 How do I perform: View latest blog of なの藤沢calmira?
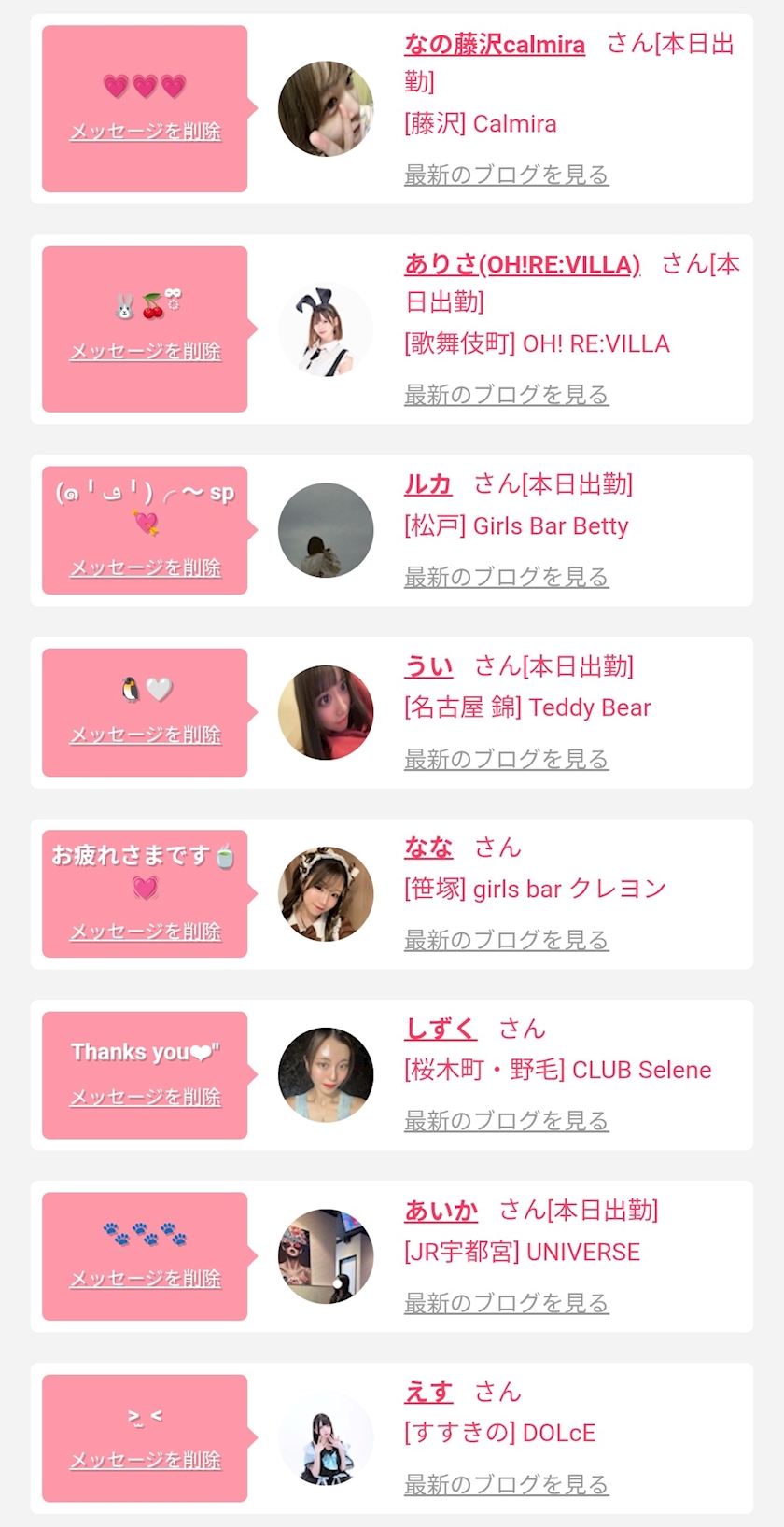coord(506,175)
